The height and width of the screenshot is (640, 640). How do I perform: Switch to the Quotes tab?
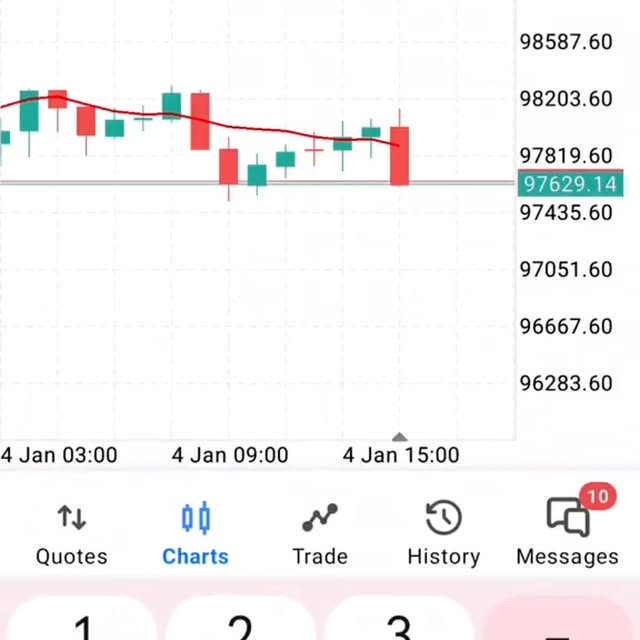[x=71, y=534]
